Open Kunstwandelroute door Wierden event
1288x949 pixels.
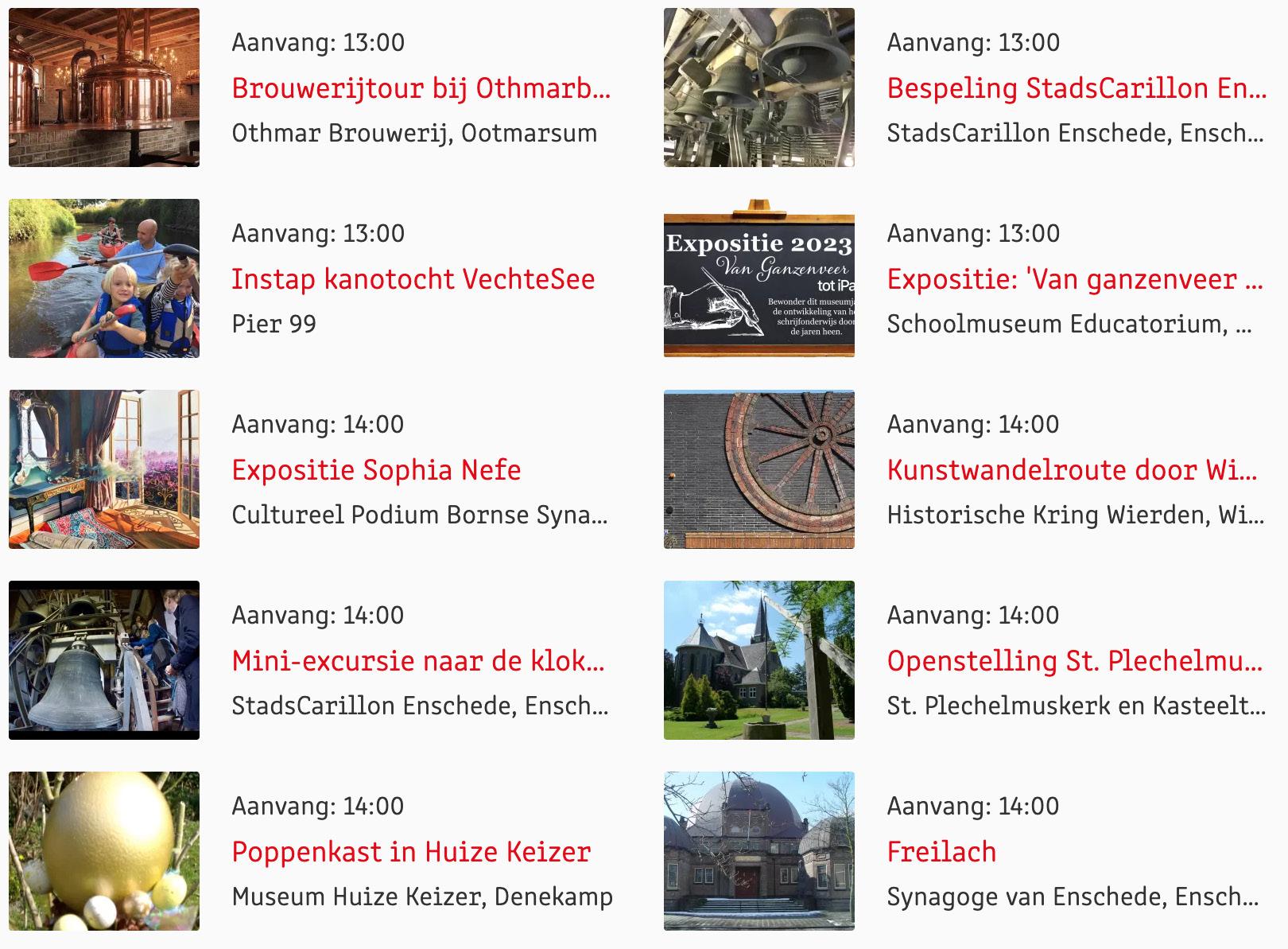click(1072, 470)
